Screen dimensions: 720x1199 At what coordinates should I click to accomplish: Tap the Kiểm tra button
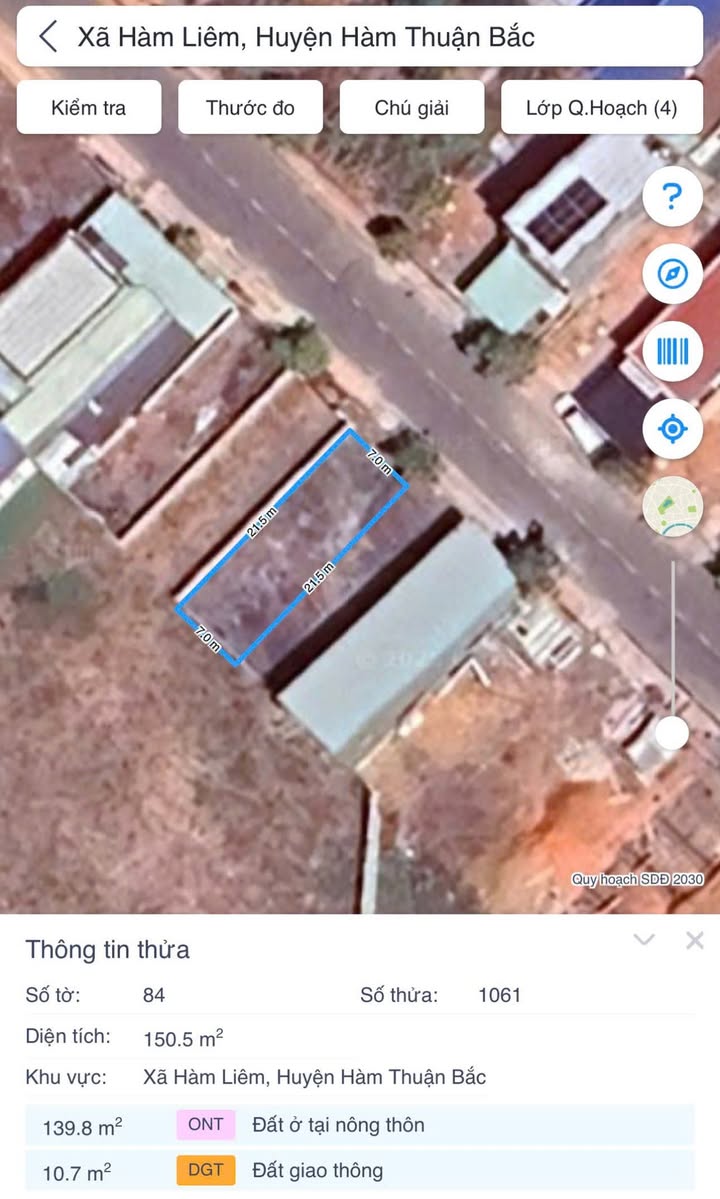(x=89, y=108)
